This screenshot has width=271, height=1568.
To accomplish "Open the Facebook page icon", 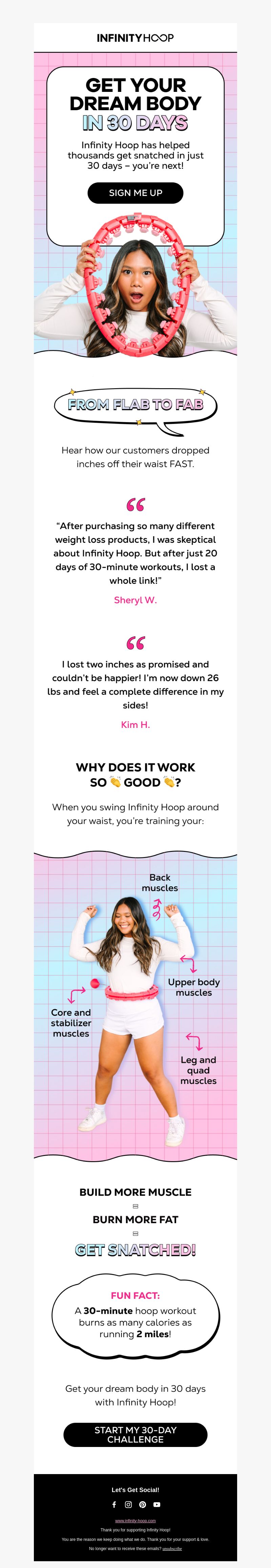I will coord(114,1504).
